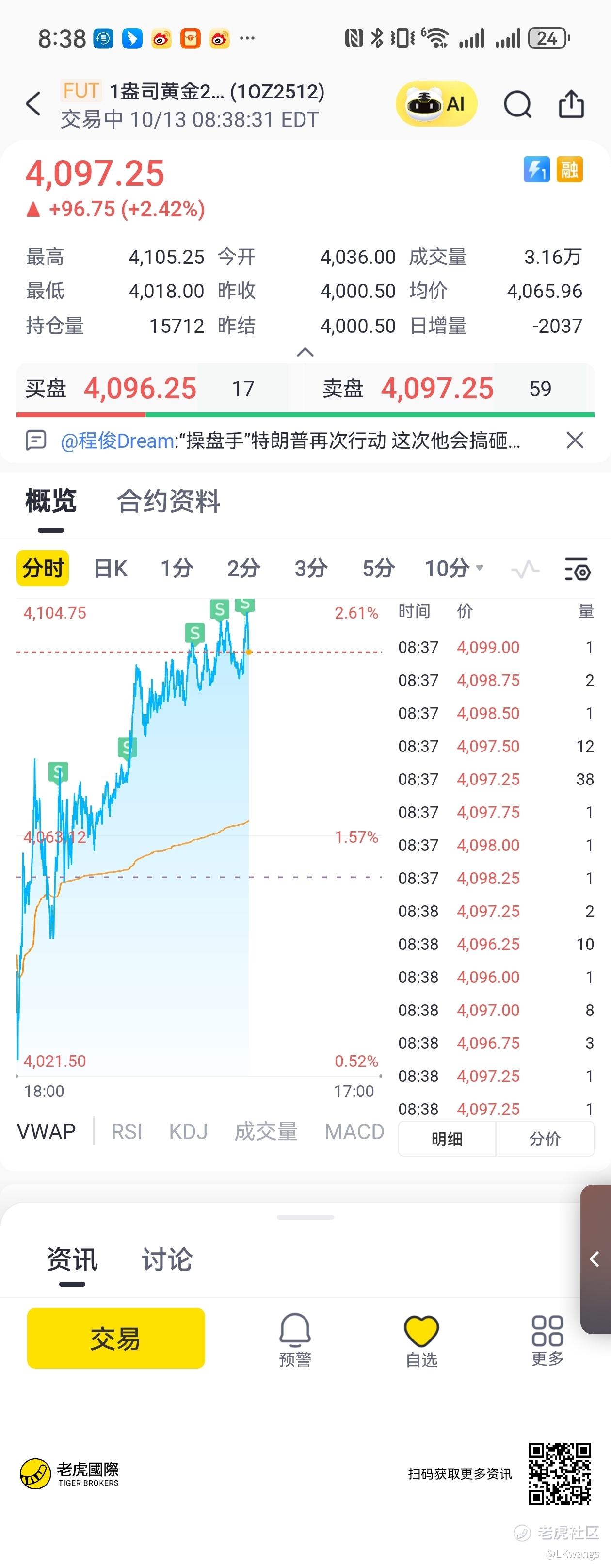Expand the side panel arrow handle

click(596, 1259)
